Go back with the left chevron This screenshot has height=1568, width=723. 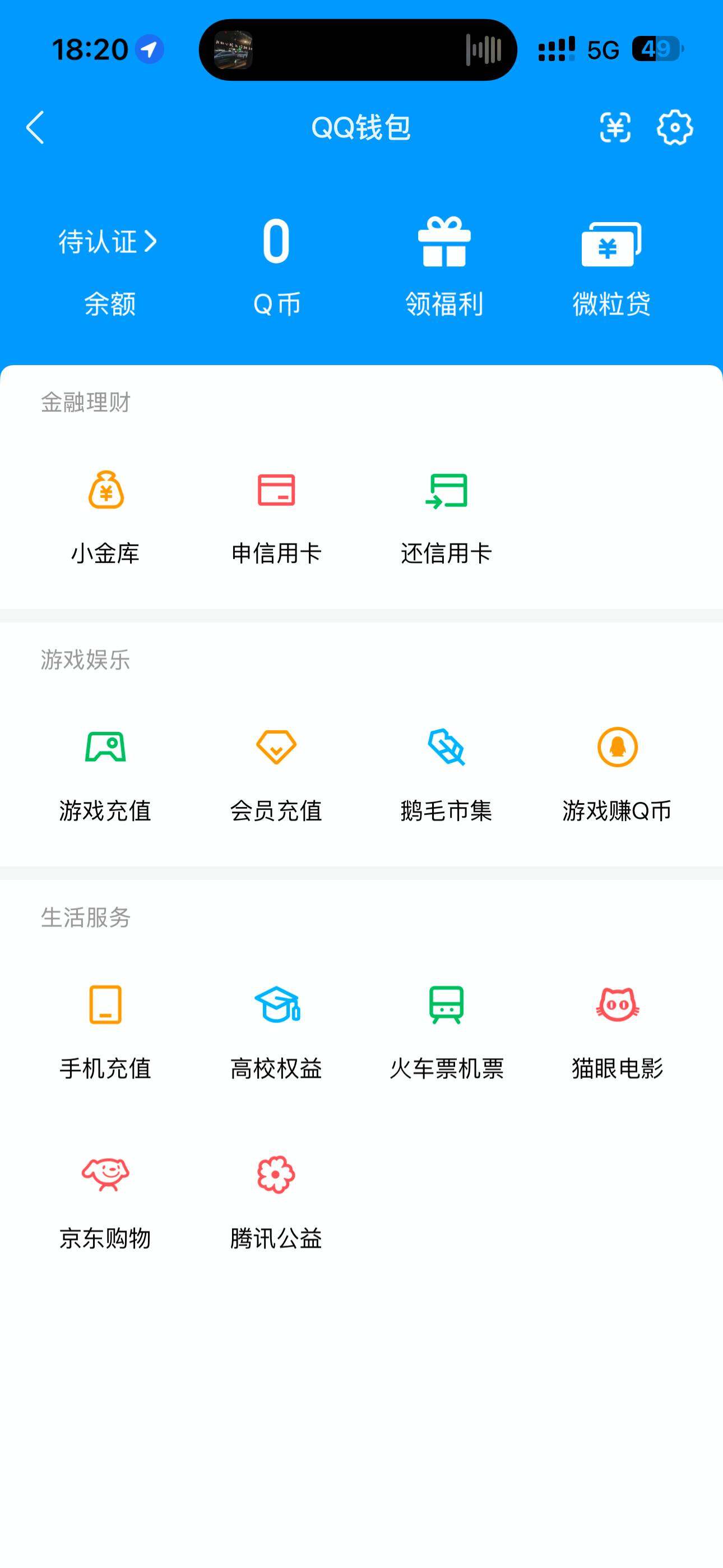coord(35,128)
